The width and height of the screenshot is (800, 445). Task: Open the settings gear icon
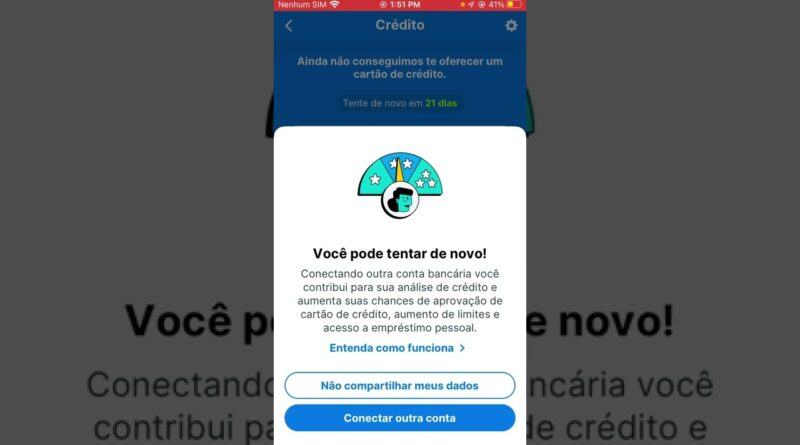coord(511,25)
